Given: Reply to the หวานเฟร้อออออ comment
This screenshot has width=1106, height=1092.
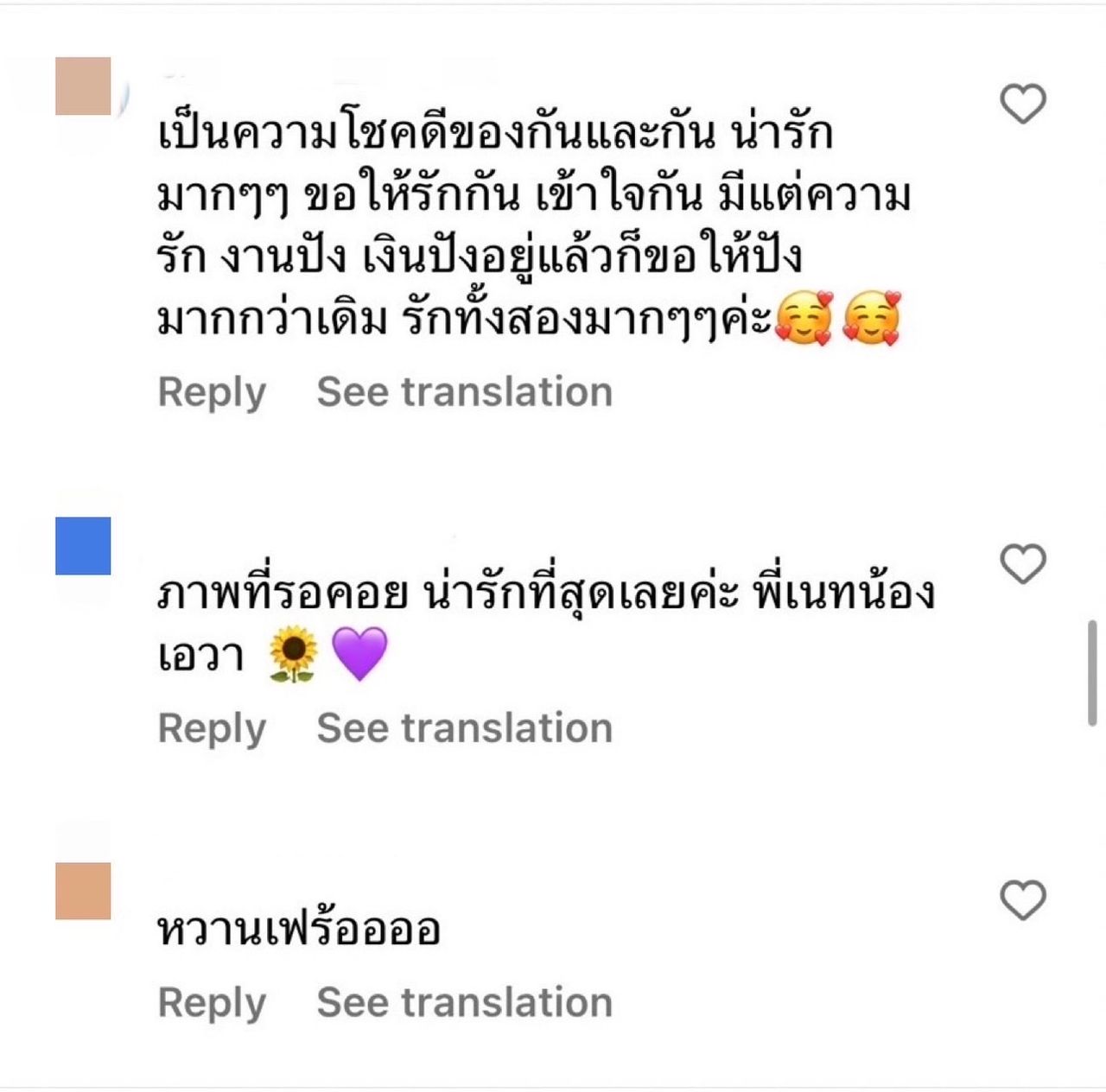Looking at the screenshot, I should pos(212,1002).
